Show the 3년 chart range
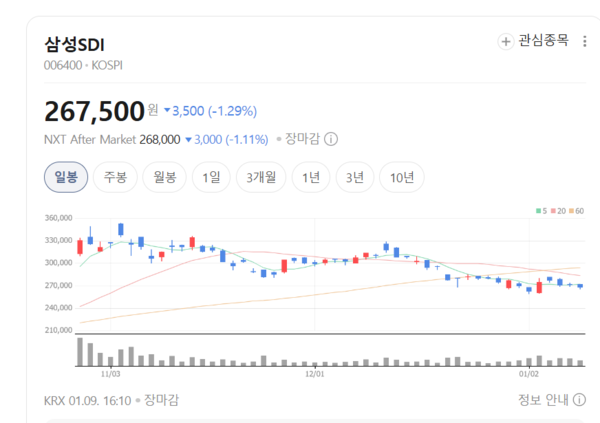 click(x=355, y=178)
